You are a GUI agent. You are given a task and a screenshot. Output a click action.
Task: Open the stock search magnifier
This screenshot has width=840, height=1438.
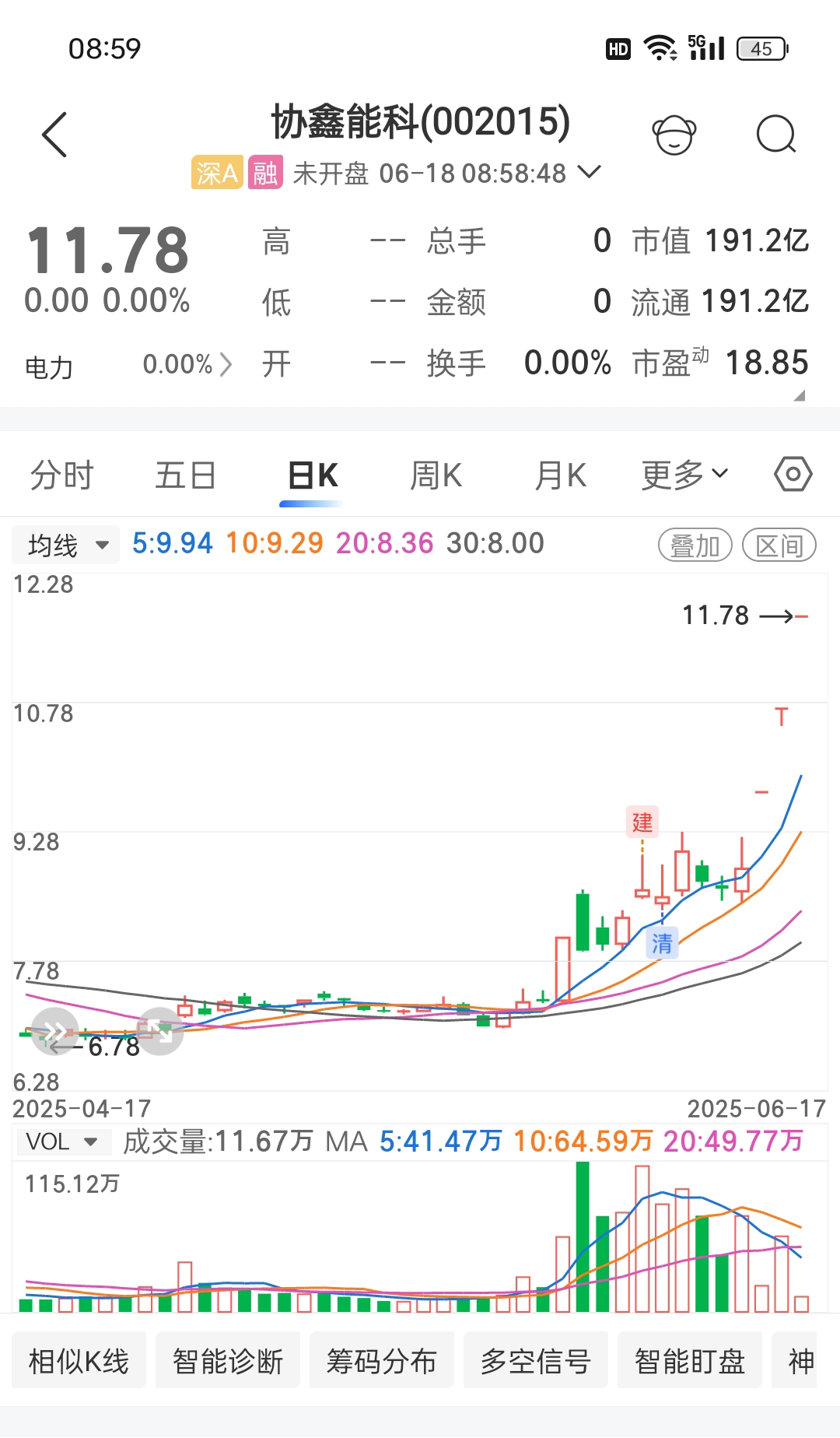(775, 135)
